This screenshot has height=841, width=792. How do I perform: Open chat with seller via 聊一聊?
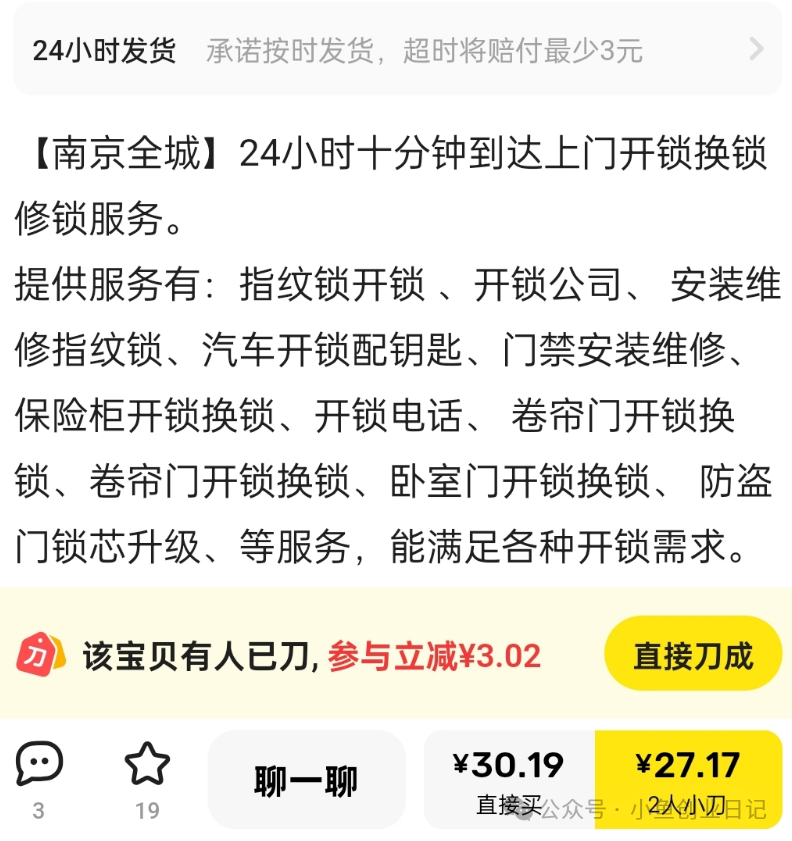(x=307, y=779)
